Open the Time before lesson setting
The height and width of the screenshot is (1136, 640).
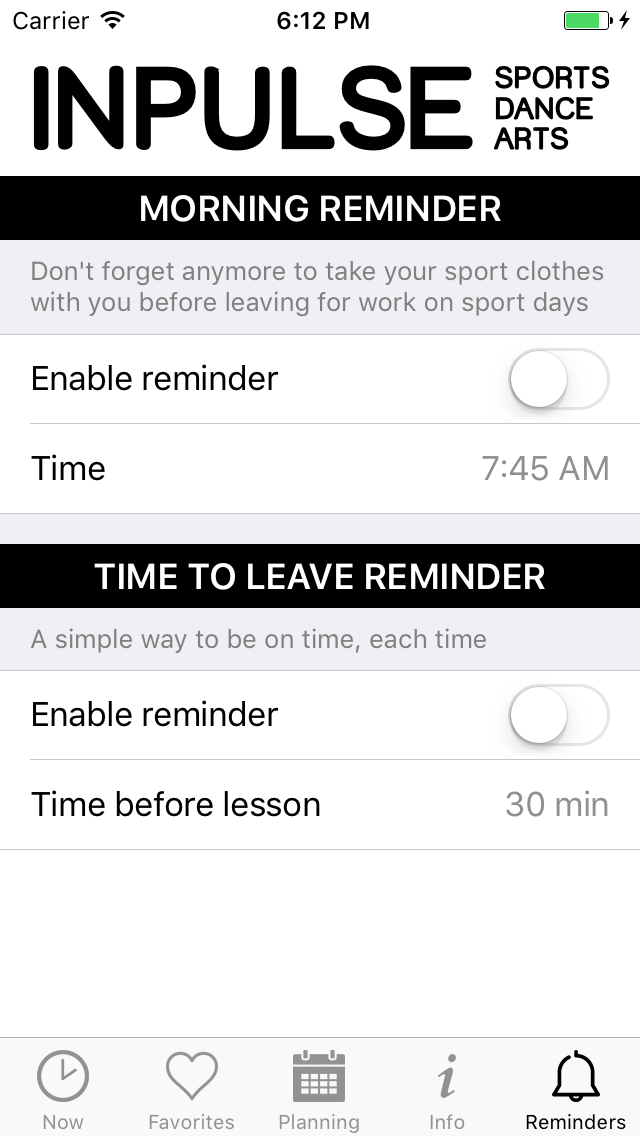(320, 805)
